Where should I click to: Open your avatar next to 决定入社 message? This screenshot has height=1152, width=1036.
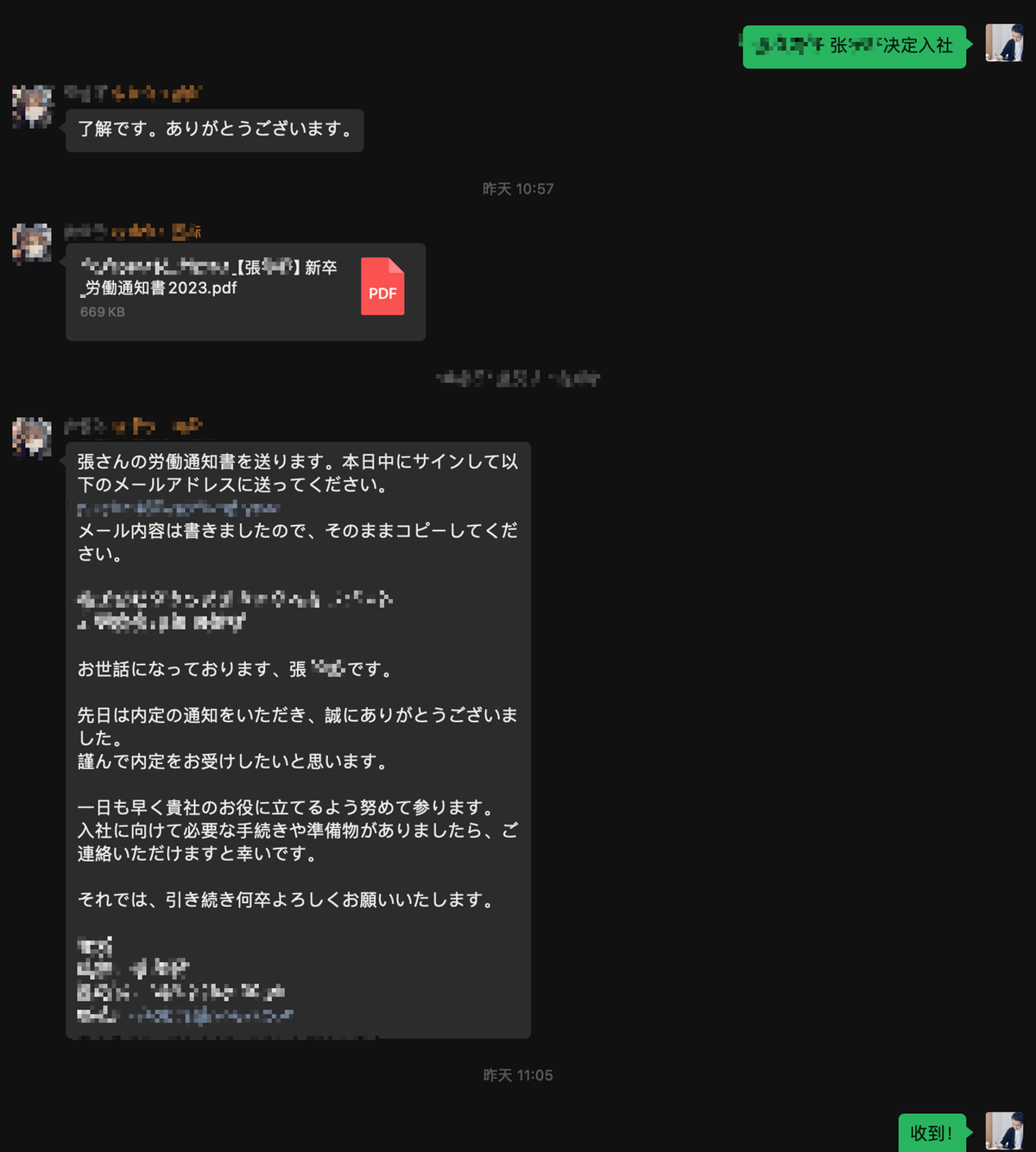[x=1004, y=43]
